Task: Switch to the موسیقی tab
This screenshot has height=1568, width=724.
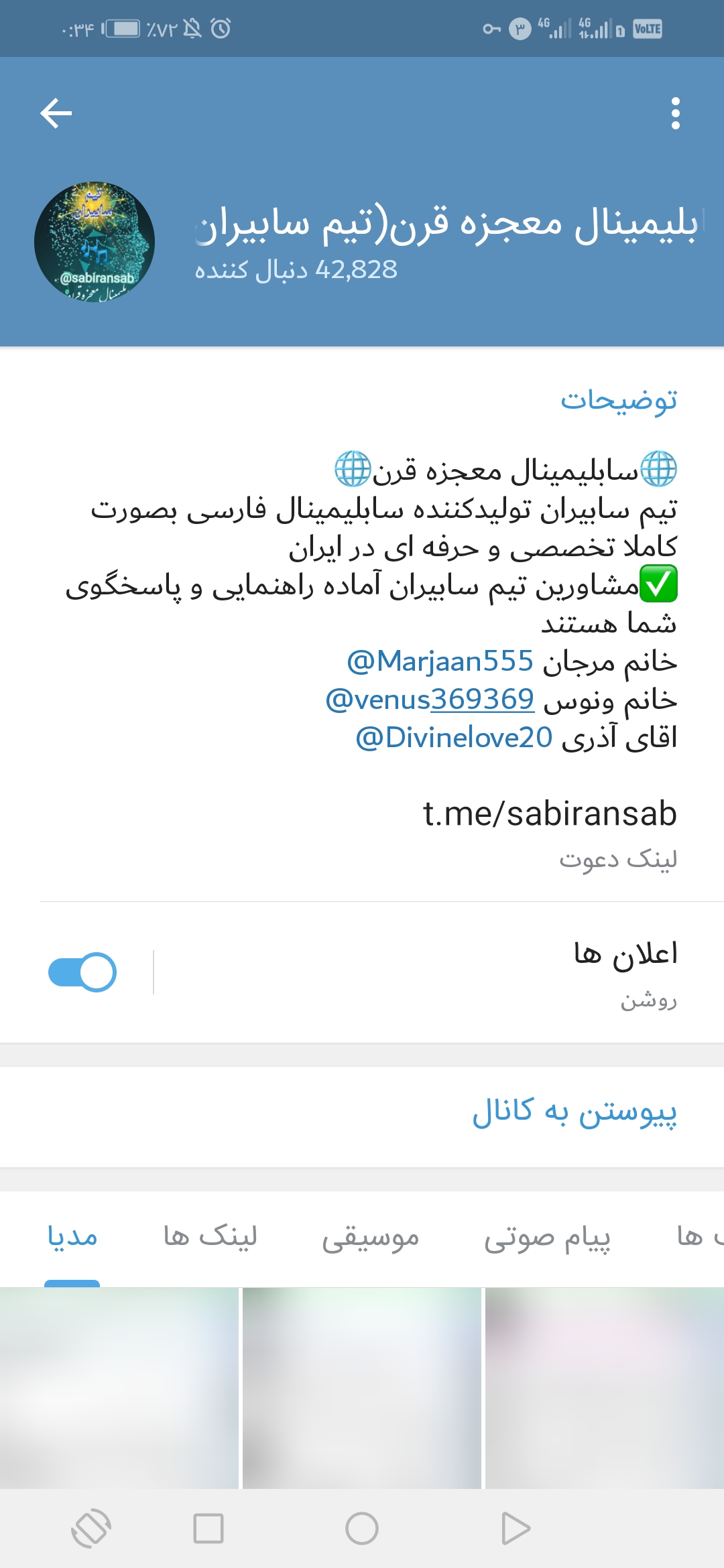Action: [371, 1236]
